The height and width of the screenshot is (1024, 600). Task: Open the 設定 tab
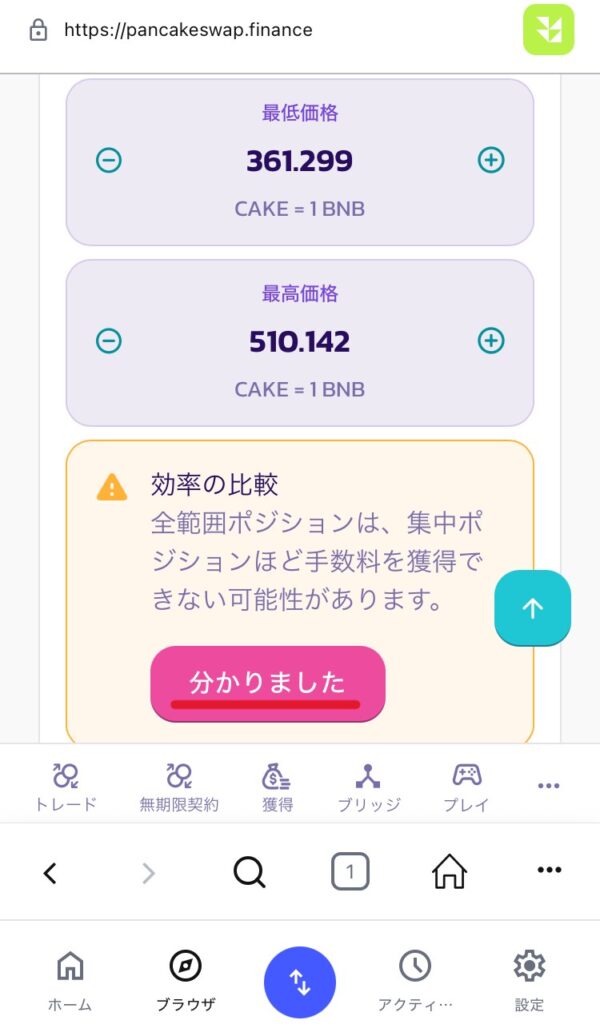point(529,980)
